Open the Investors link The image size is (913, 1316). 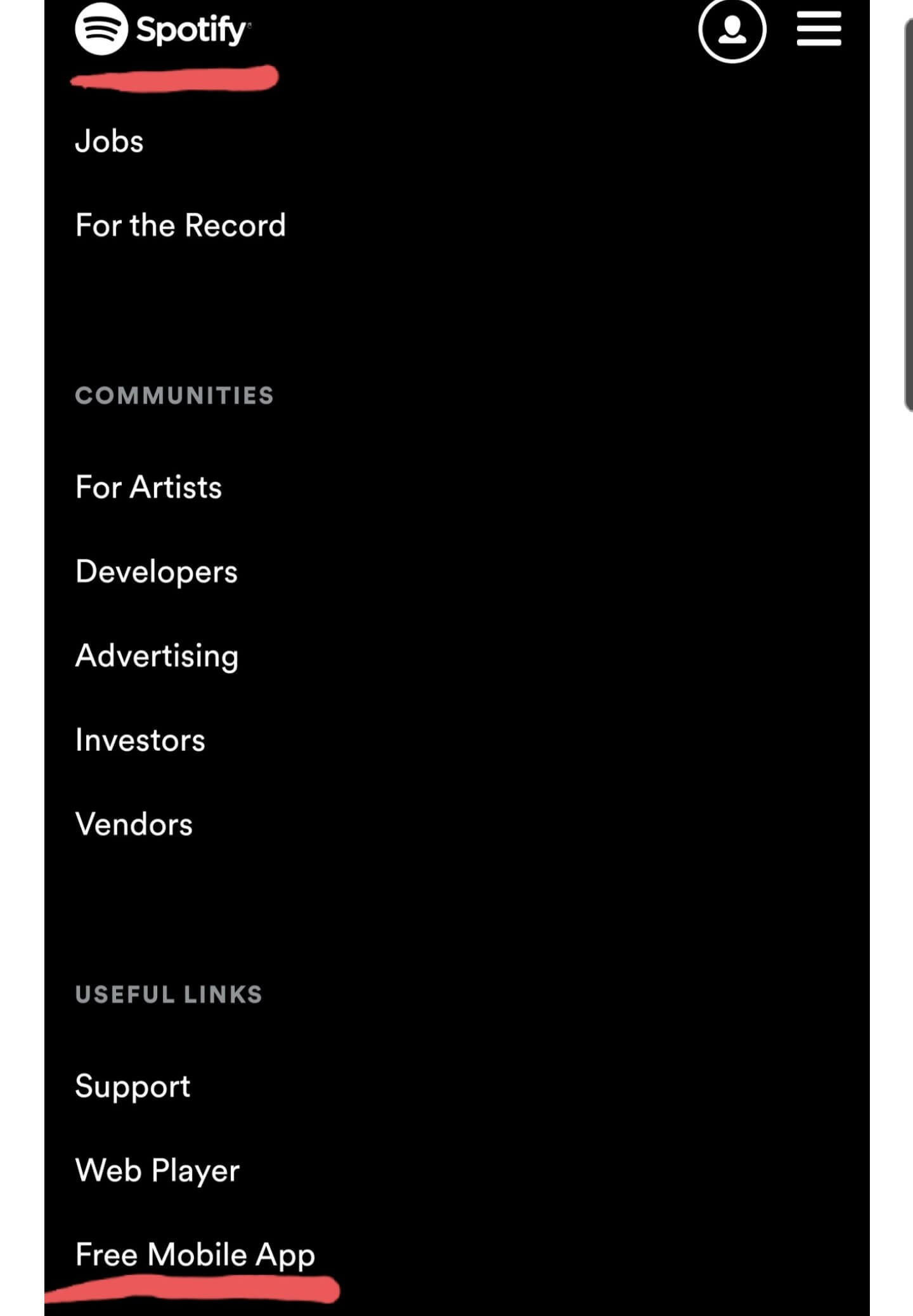pos(140,740)
